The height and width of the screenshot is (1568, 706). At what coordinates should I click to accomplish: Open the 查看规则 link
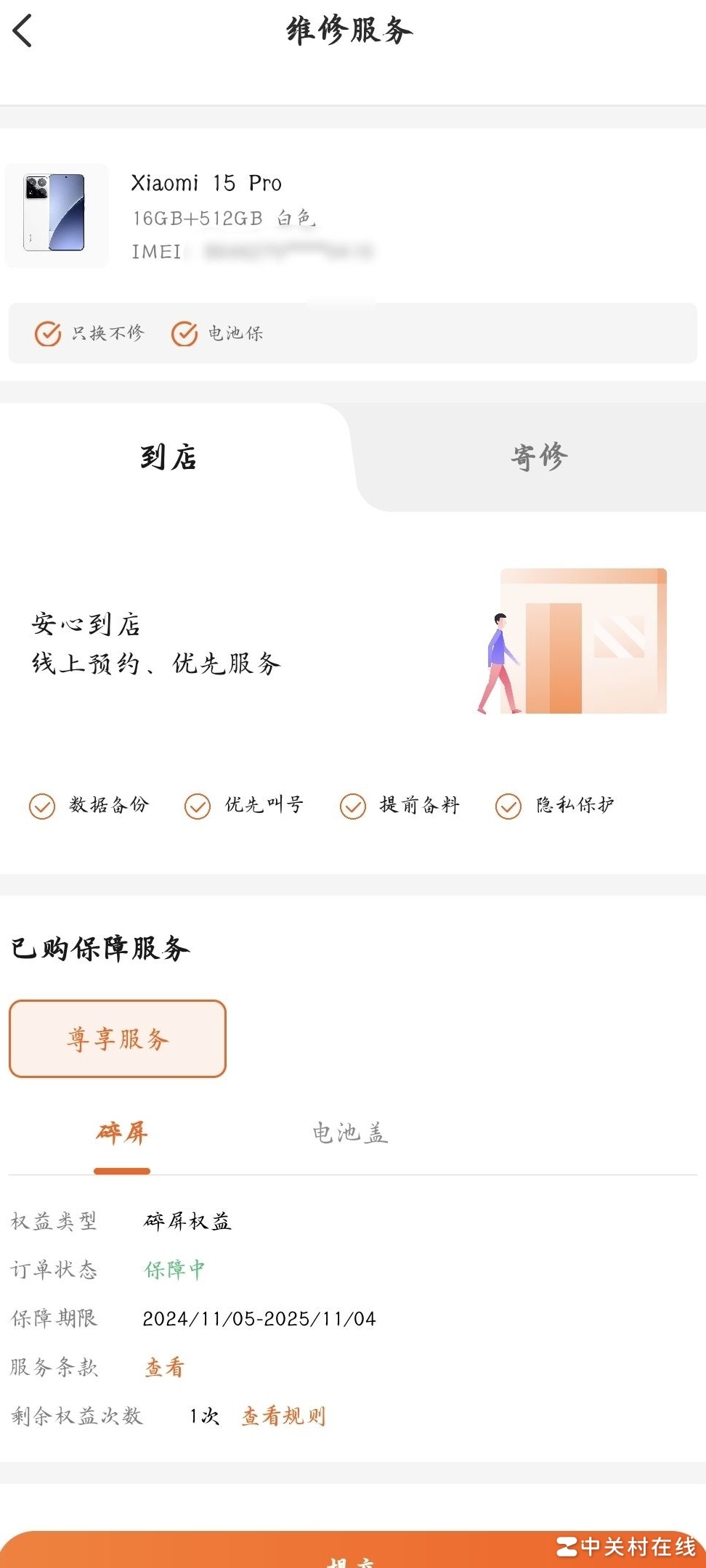coord(283,1416)
